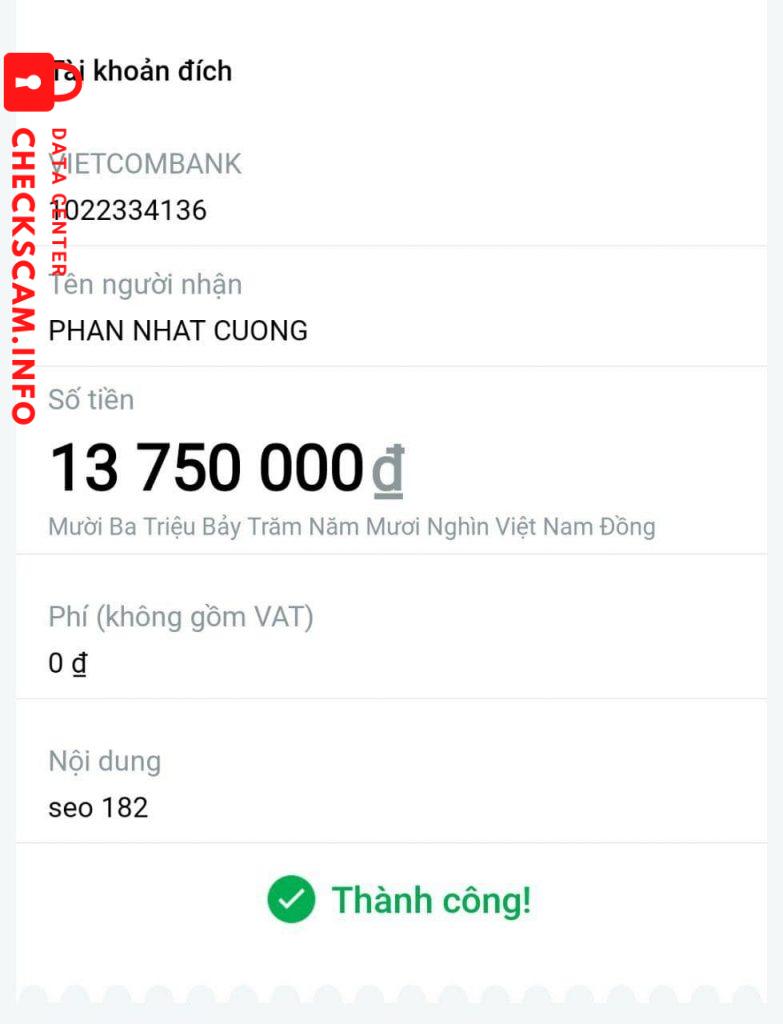Click the Tên người nhận label

click(x=146, y=285)
